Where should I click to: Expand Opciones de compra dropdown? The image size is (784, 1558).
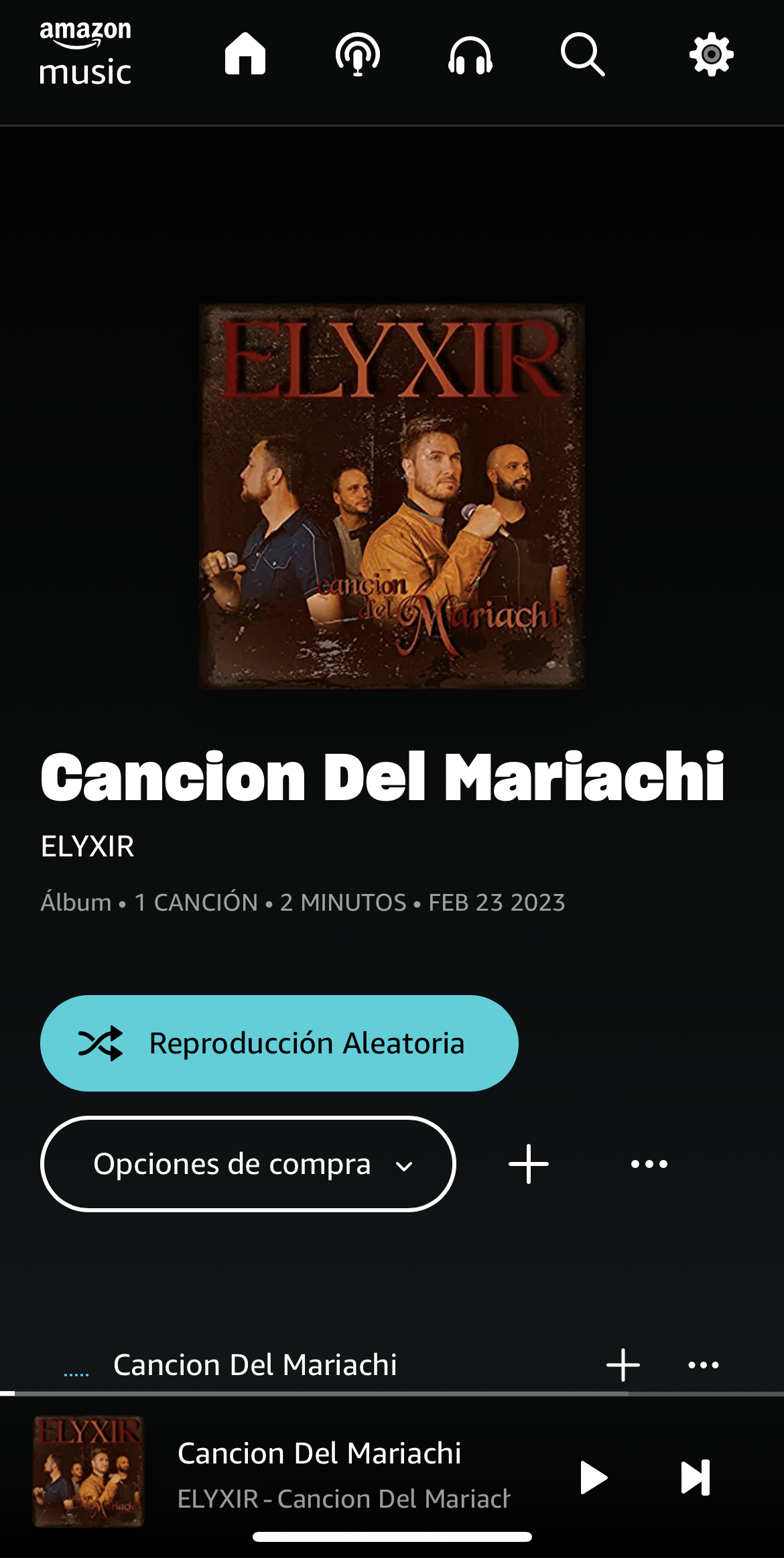(248, 1164)
